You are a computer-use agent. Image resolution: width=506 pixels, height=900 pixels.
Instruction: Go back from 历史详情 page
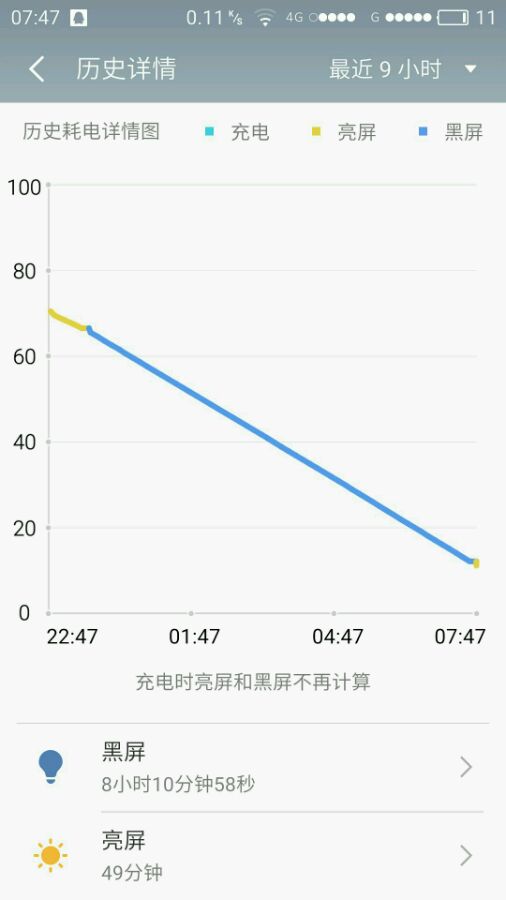click(x=37, y=69)
